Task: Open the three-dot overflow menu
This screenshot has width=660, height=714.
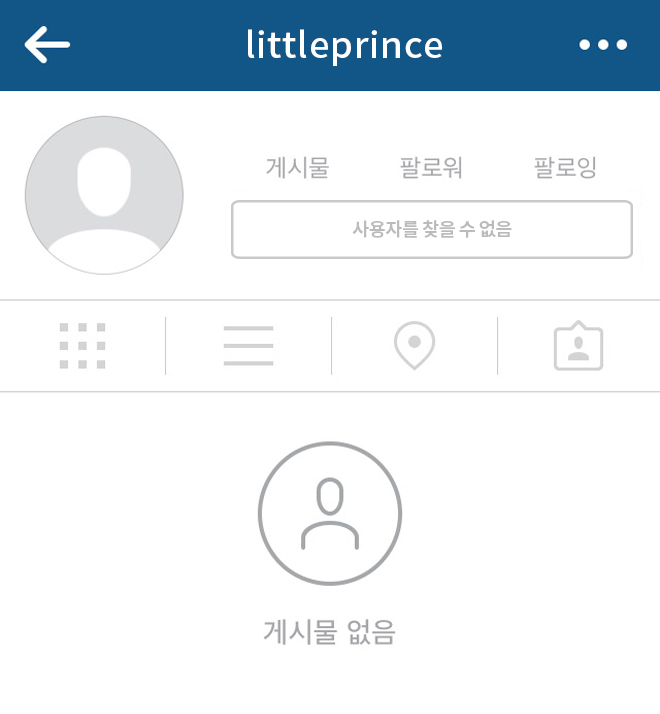Action: coord(604,45)
